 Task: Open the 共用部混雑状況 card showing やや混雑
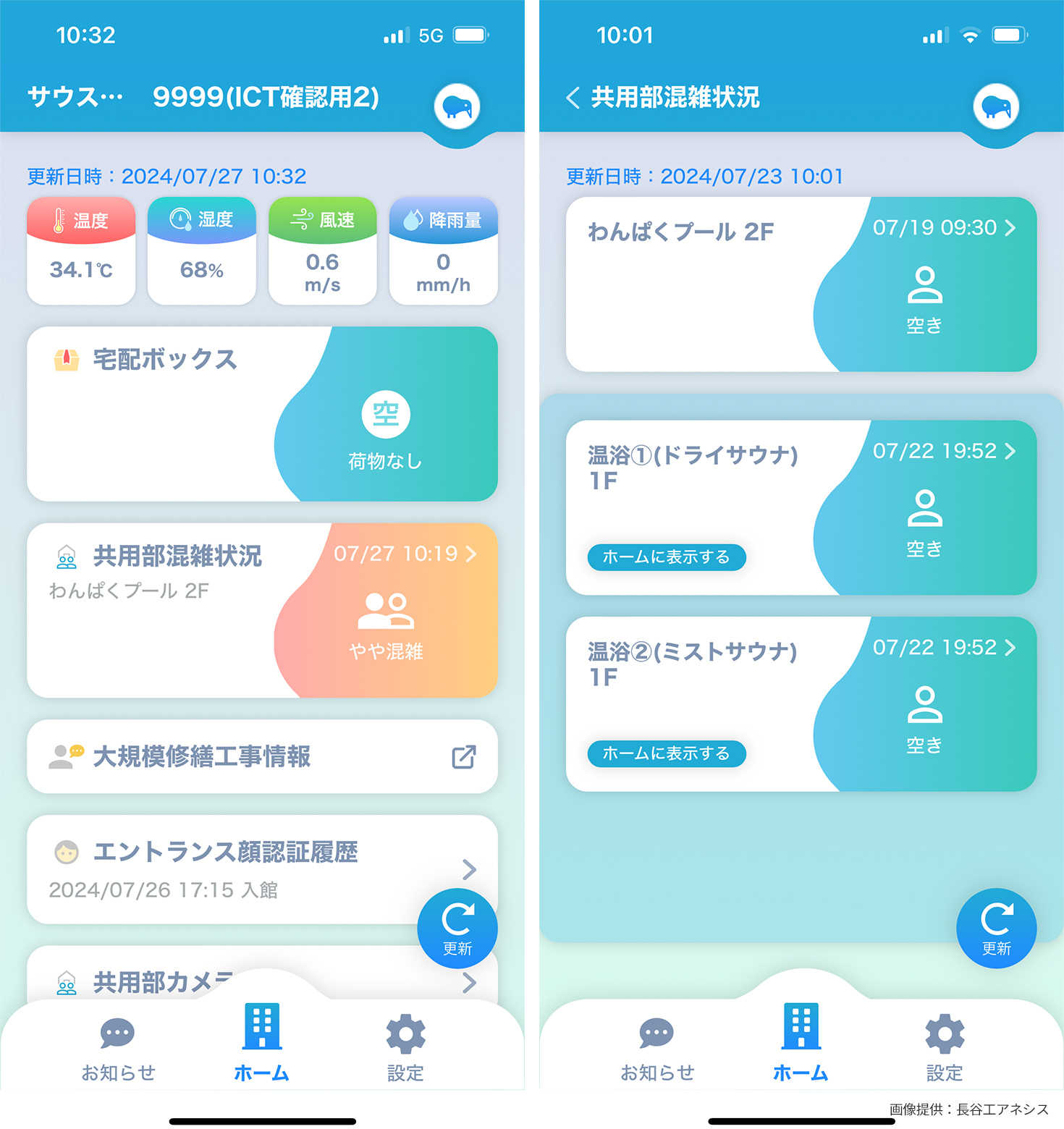262,610
